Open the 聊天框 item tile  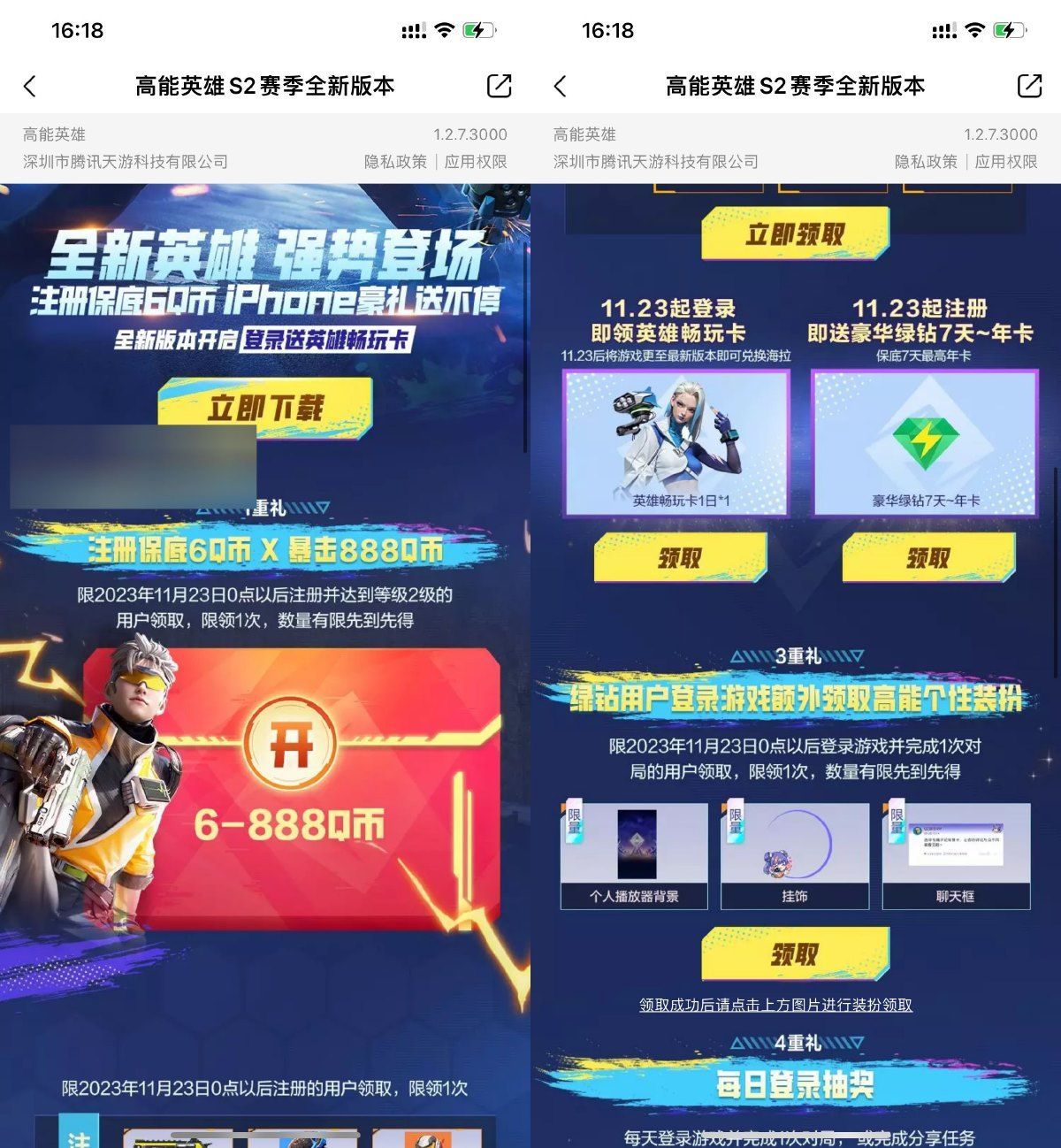coord(956,855)
